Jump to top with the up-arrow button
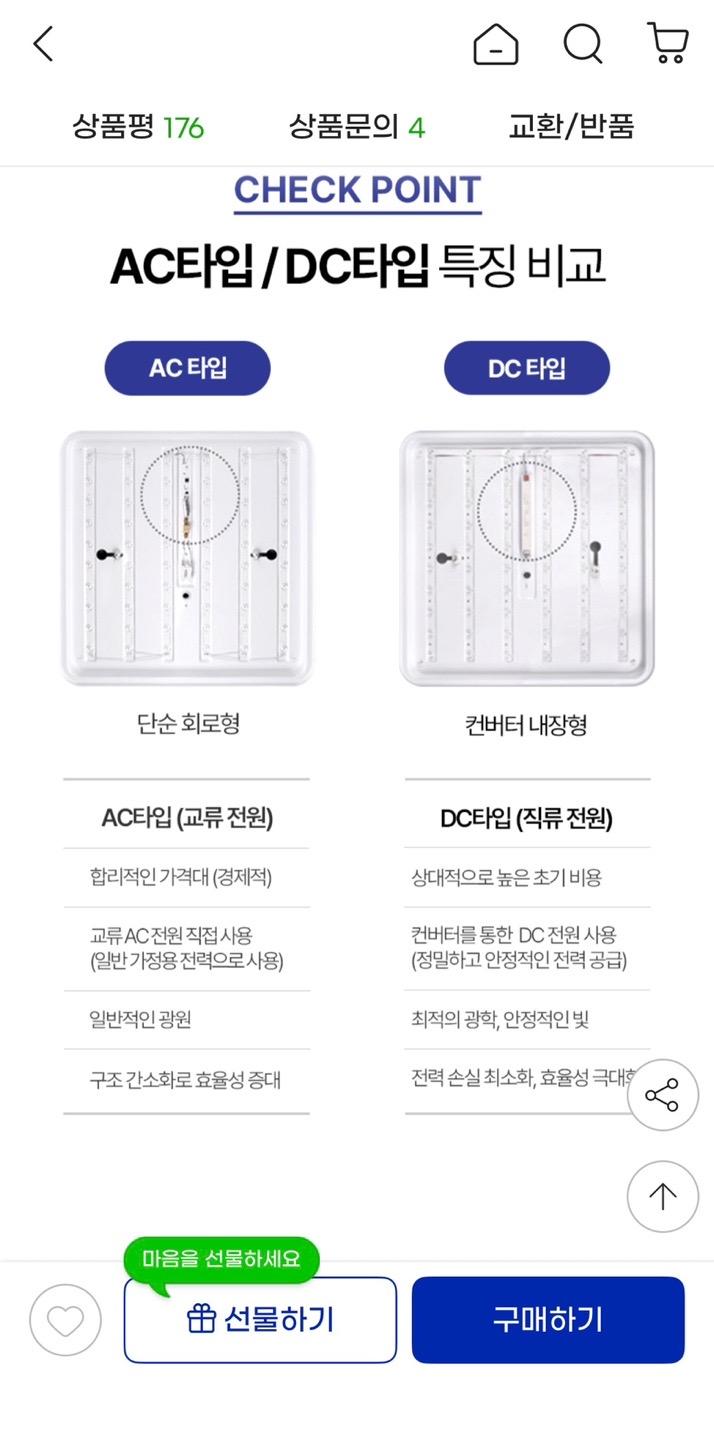Viewport: 714px width, 1440px height. coord(662,1195)
